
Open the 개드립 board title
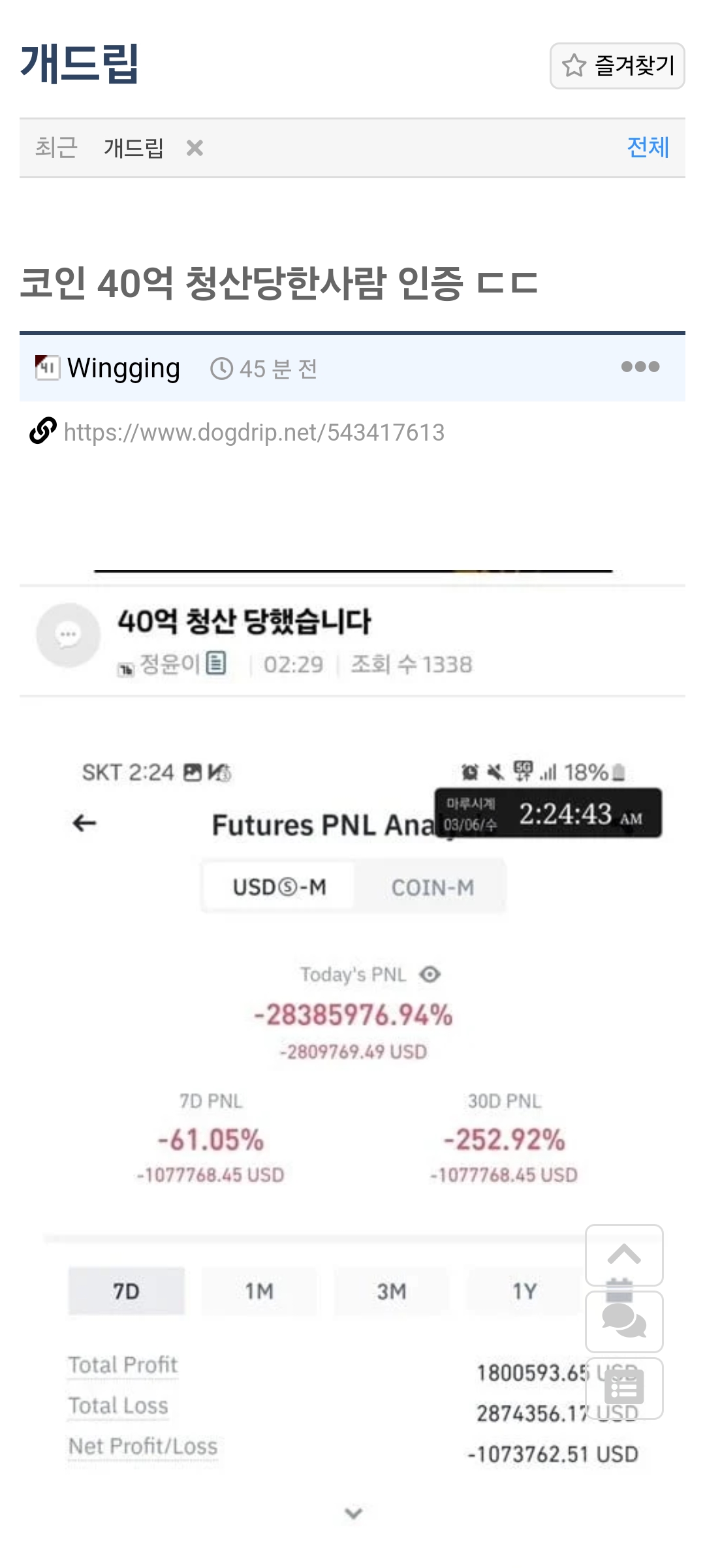click(x=80, y=64)
